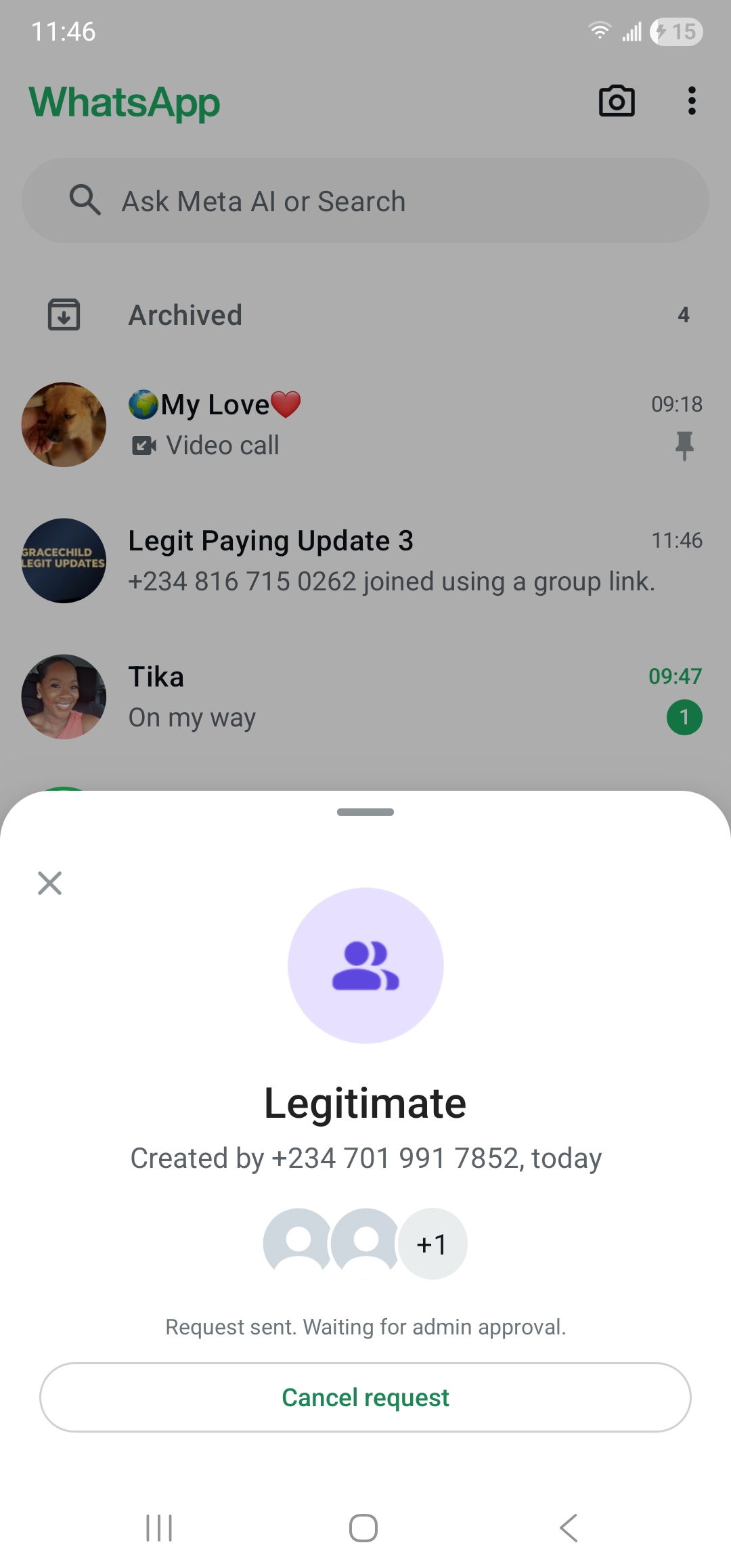This screenshot has width=731, height=1568.
Task: Close the Legitimate group sheet
Action: tap(50, 883)
